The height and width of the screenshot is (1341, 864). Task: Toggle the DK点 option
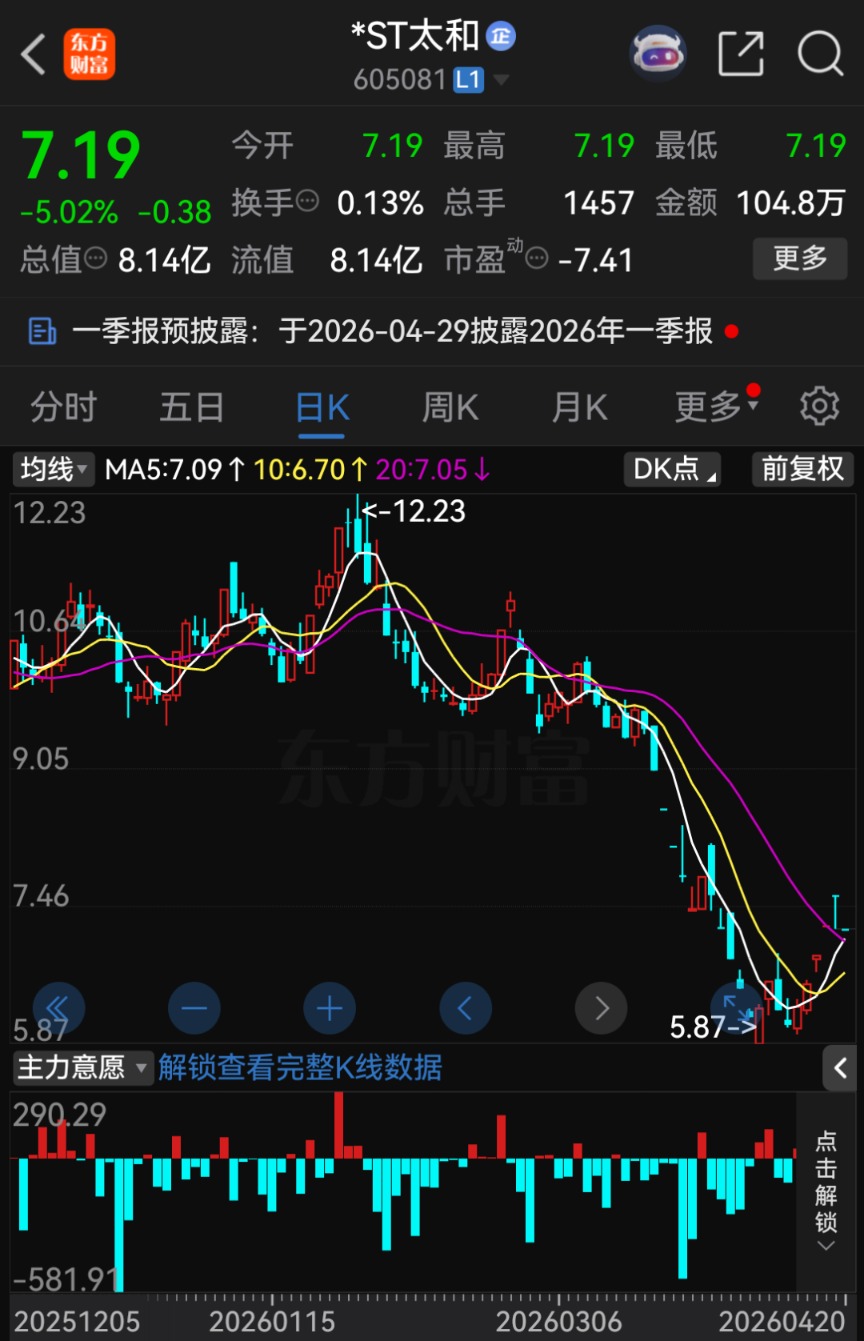point(671,469)
